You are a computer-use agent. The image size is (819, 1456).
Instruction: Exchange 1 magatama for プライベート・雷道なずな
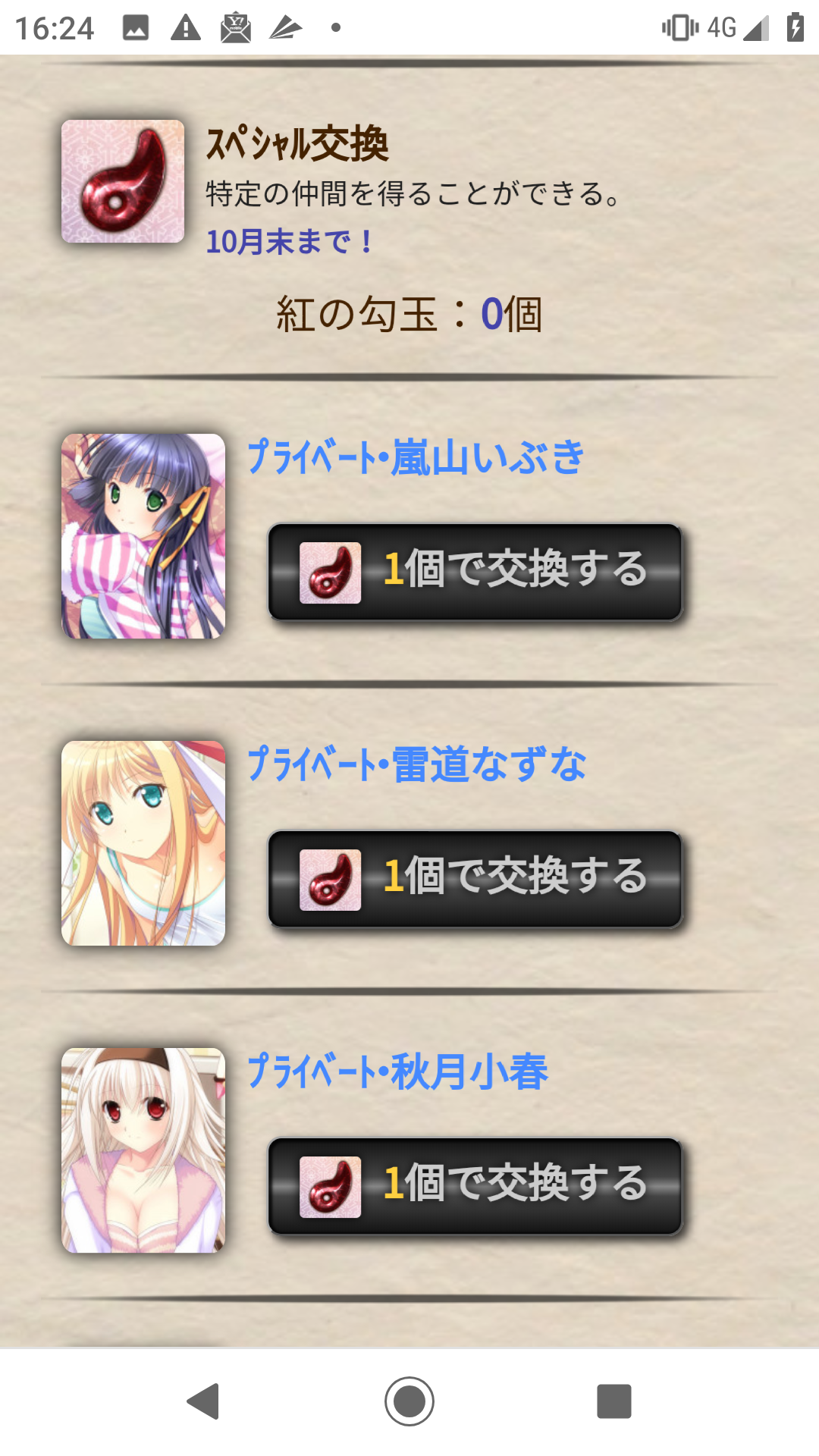coord(475,879)
